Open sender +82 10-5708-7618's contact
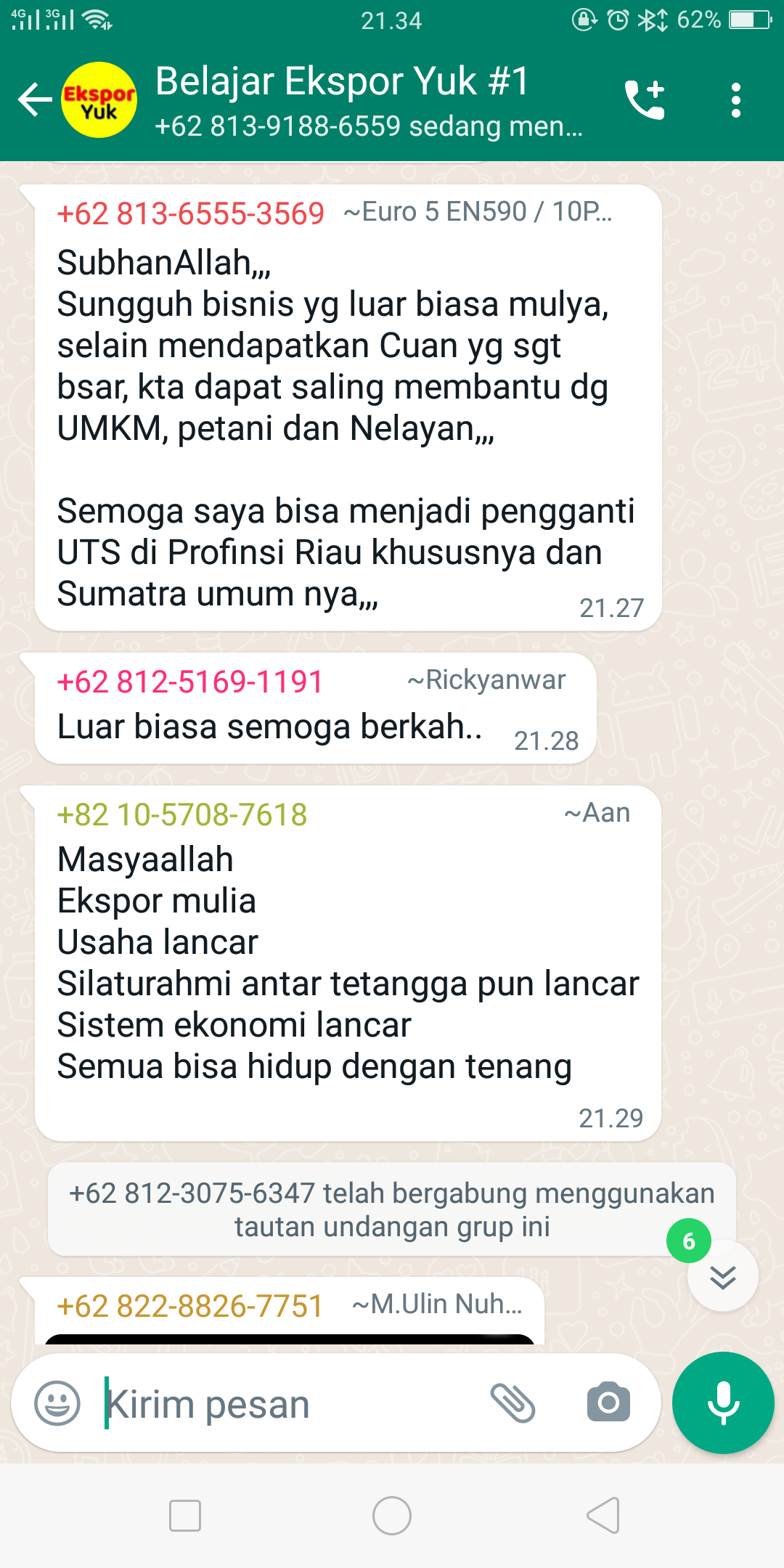The image size is (784, 1568). tap(181, 814)
